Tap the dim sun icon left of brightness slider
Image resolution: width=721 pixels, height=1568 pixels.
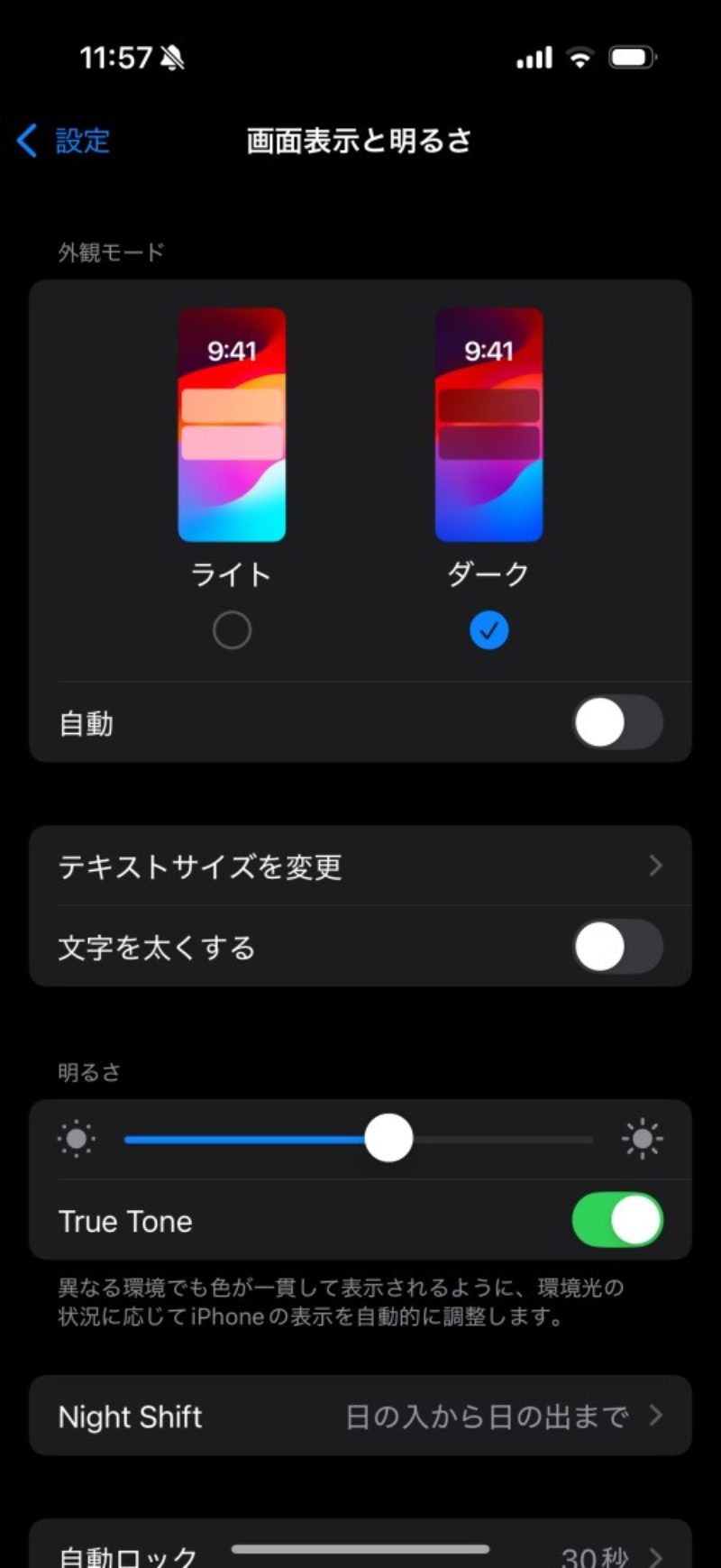[x=76, y=1138]
